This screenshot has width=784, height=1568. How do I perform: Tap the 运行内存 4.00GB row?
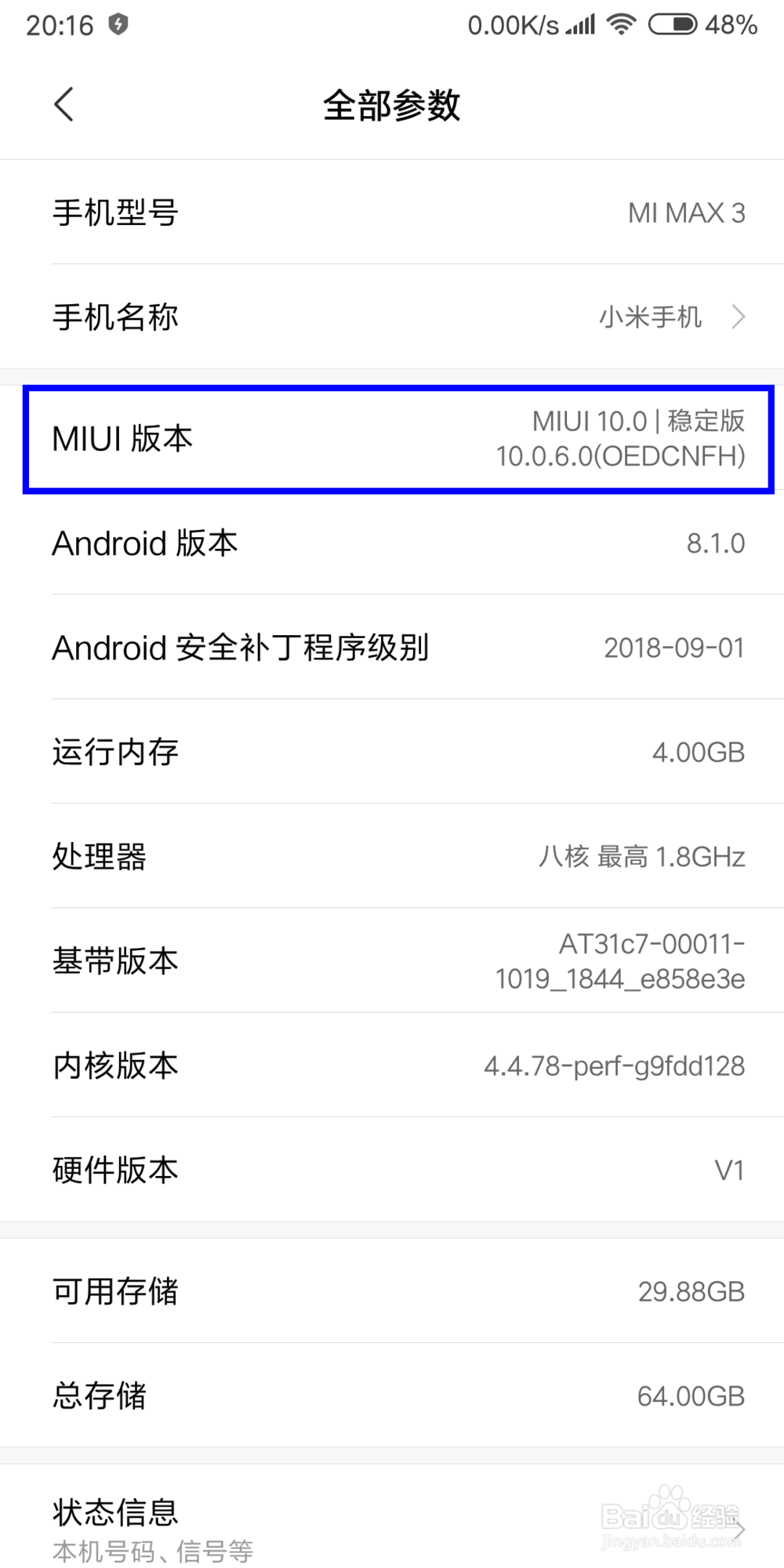point(392,751)
